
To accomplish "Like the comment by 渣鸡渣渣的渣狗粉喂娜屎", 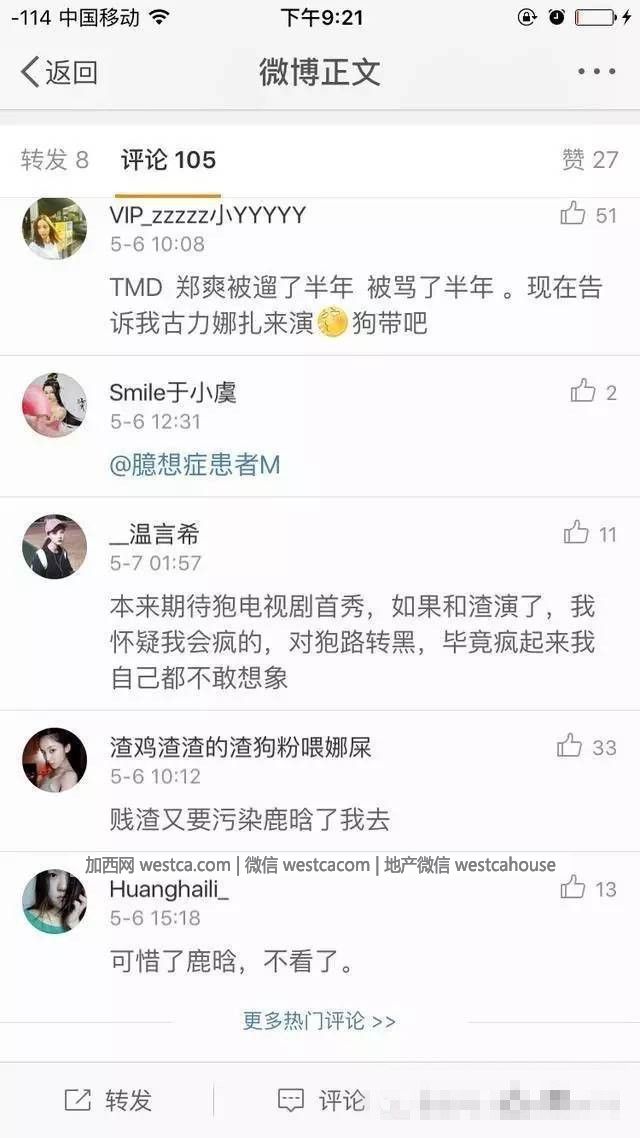I will 570,746.
